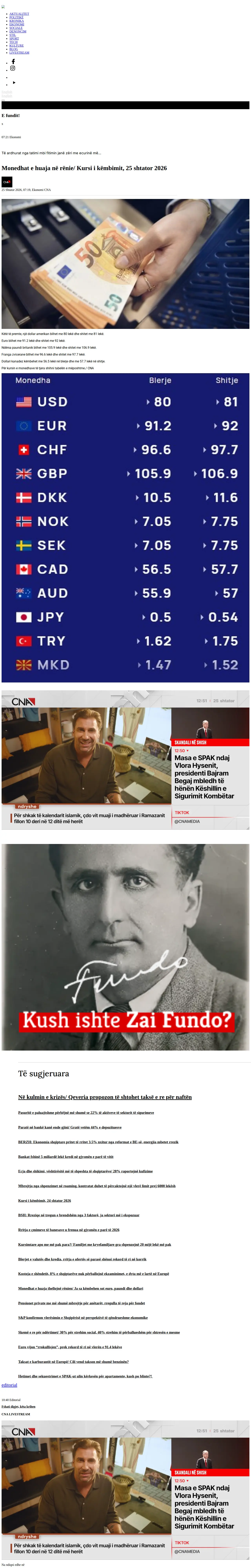The width and height of the screenshot is (251, 1568).
Task: Open the EKONOMI category
Action: point(16,24)
